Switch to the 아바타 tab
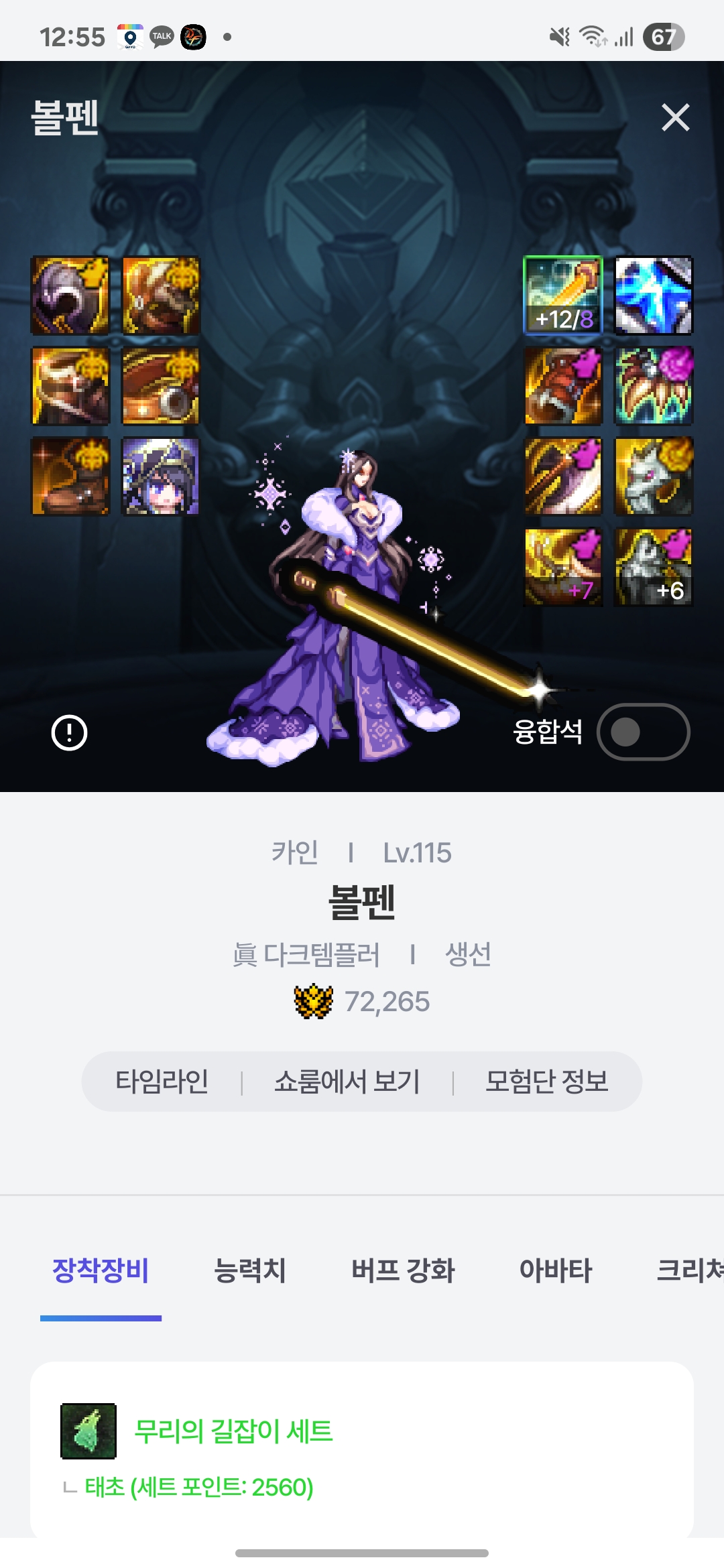The height and width of the screenshot is (1568, 724). 556,1270
